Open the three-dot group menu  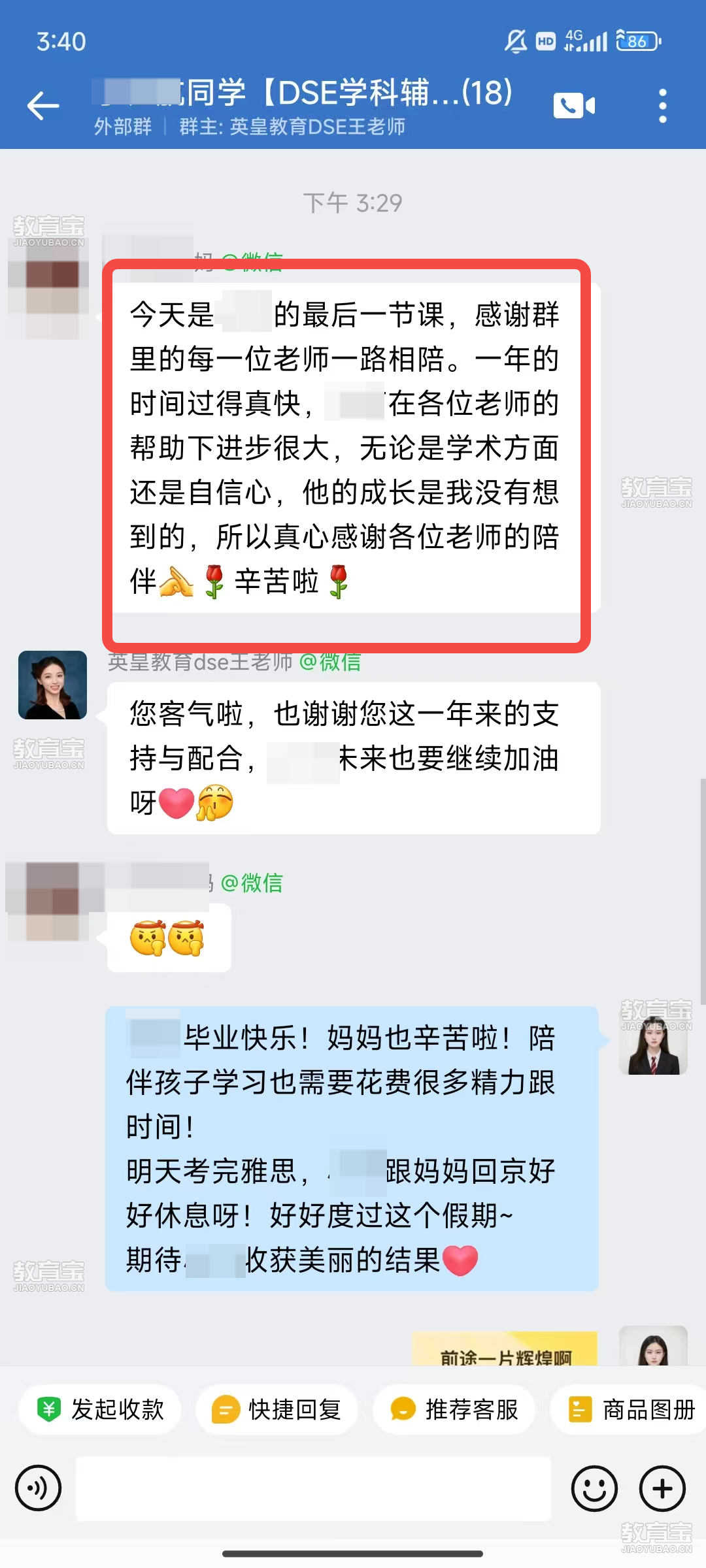click(662, 106)
